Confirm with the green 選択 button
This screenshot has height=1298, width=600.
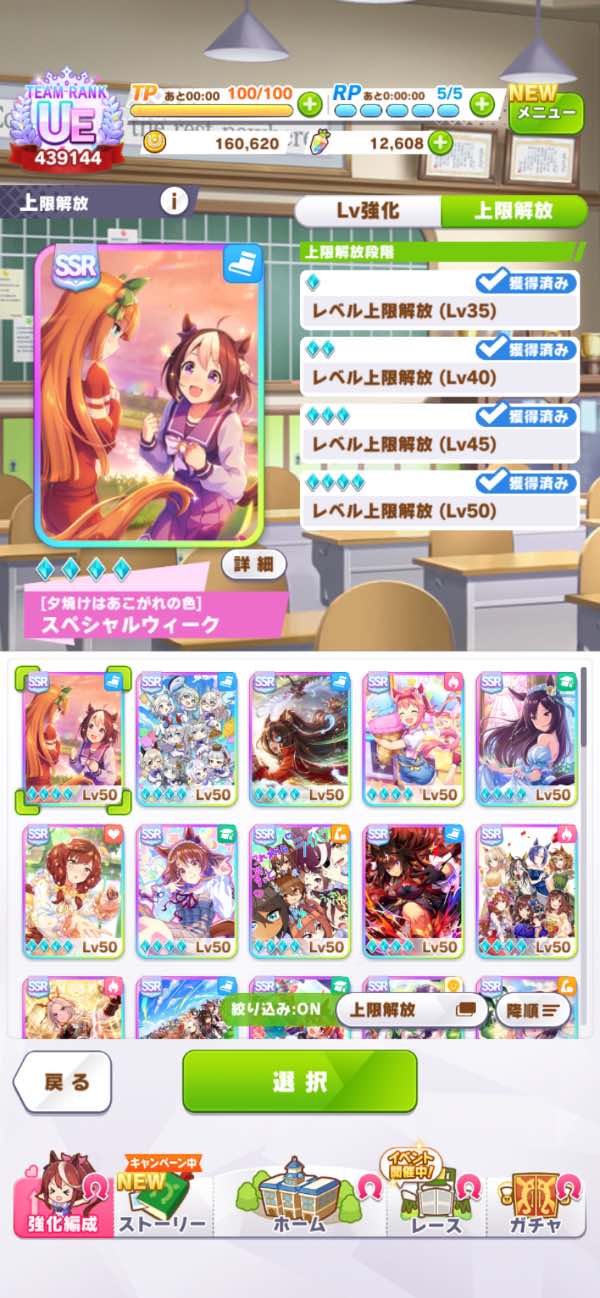299,1081
